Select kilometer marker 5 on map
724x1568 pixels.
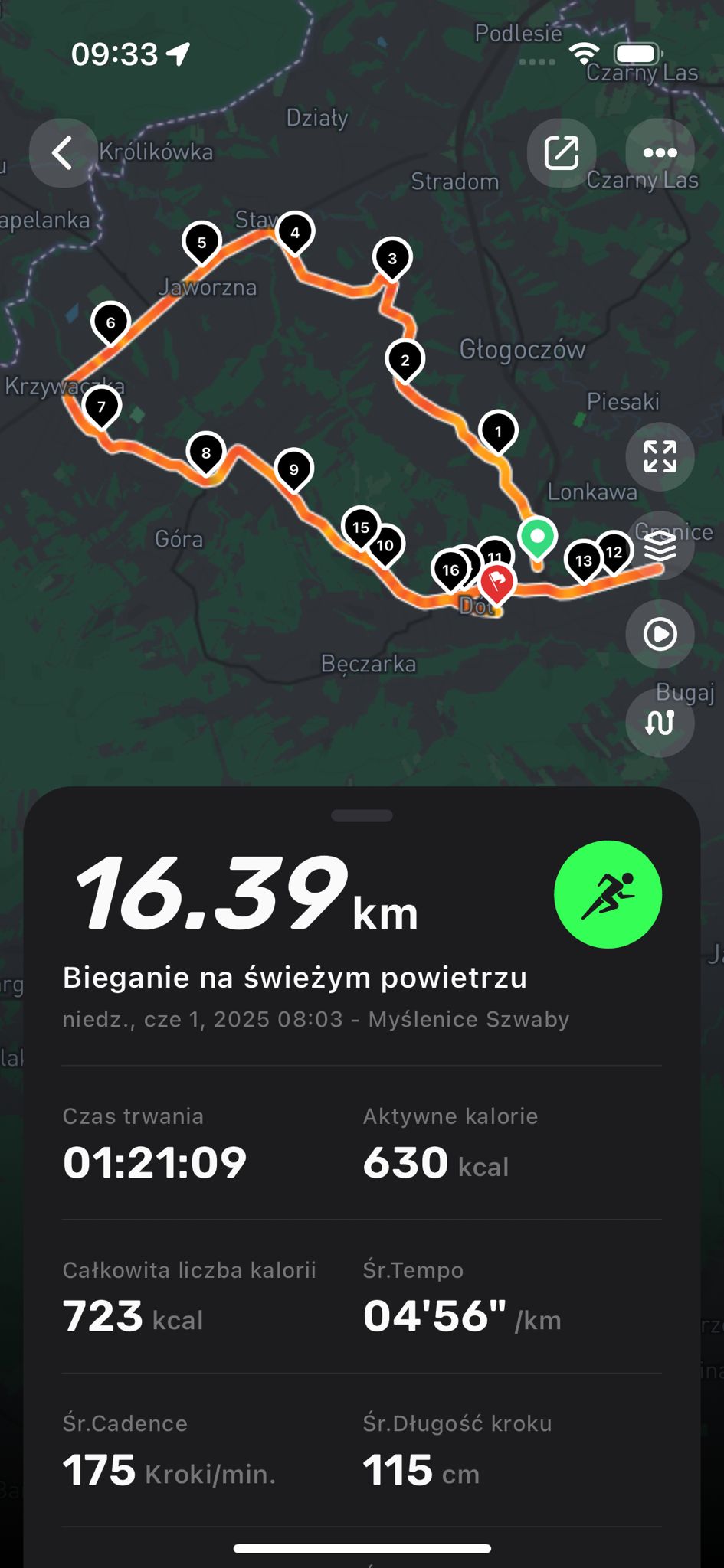[x=201, y=242]
